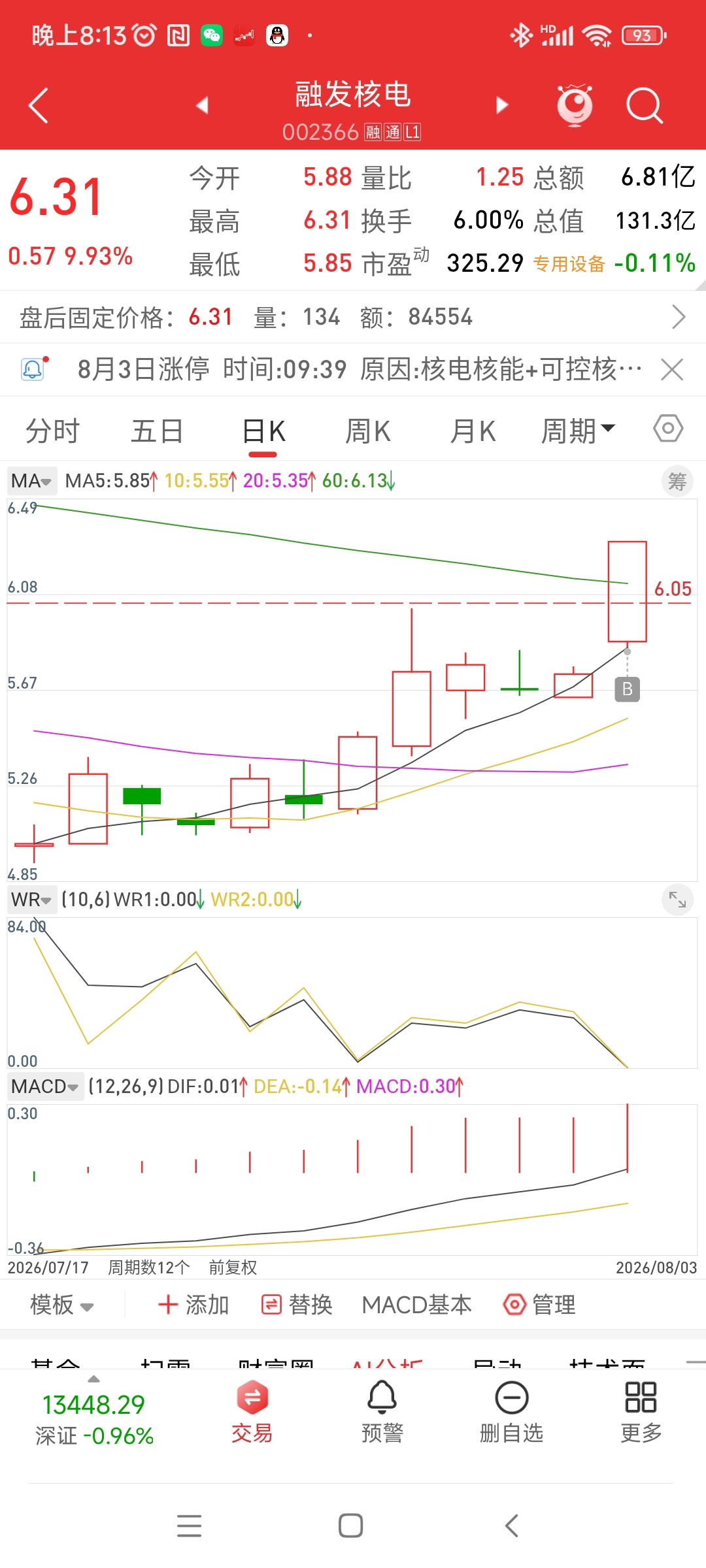This screenshot has height=1568, width=706.
Task: Switch to the next stock
Action: pyautogui.click(x=502, y=105)
